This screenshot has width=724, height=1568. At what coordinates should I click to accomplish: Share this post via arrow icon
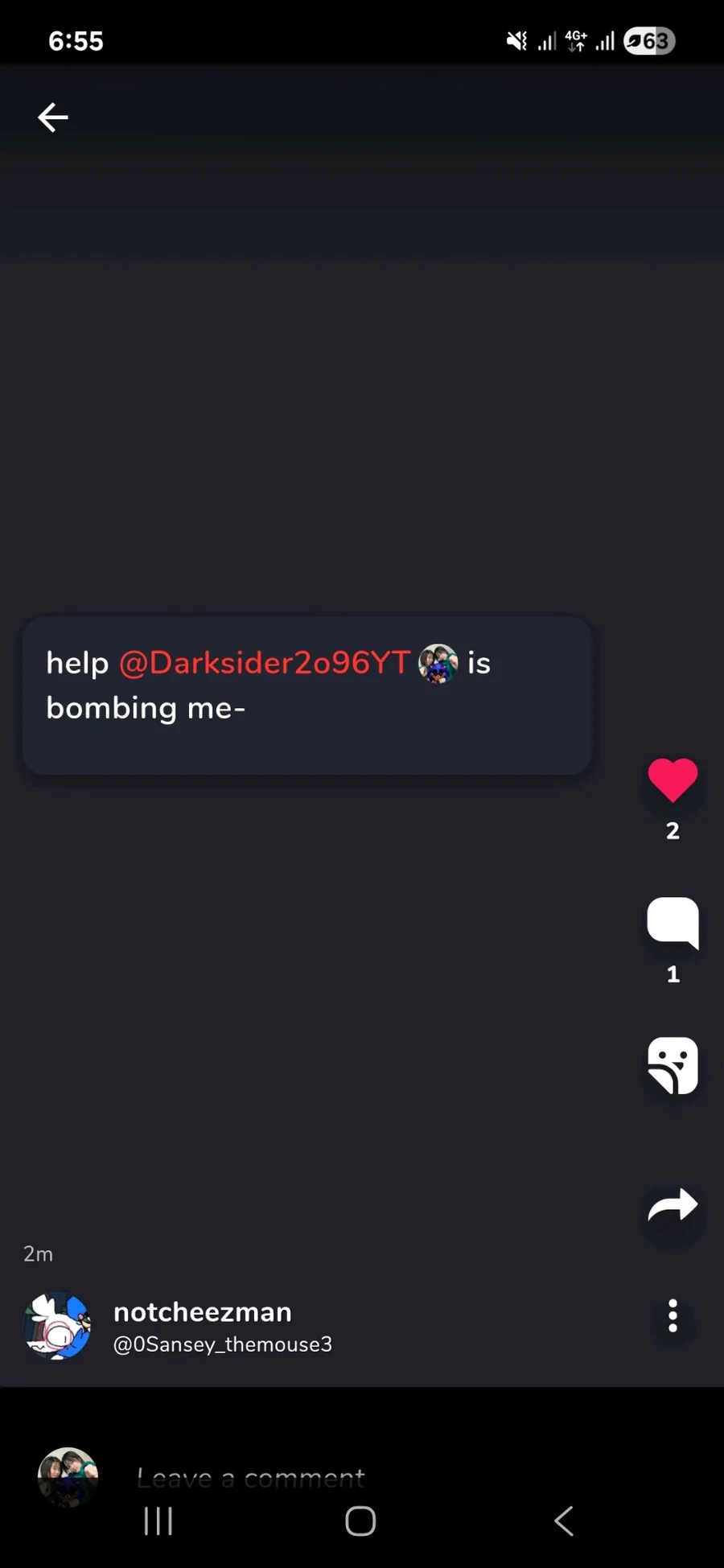(x=673, y=1206)
